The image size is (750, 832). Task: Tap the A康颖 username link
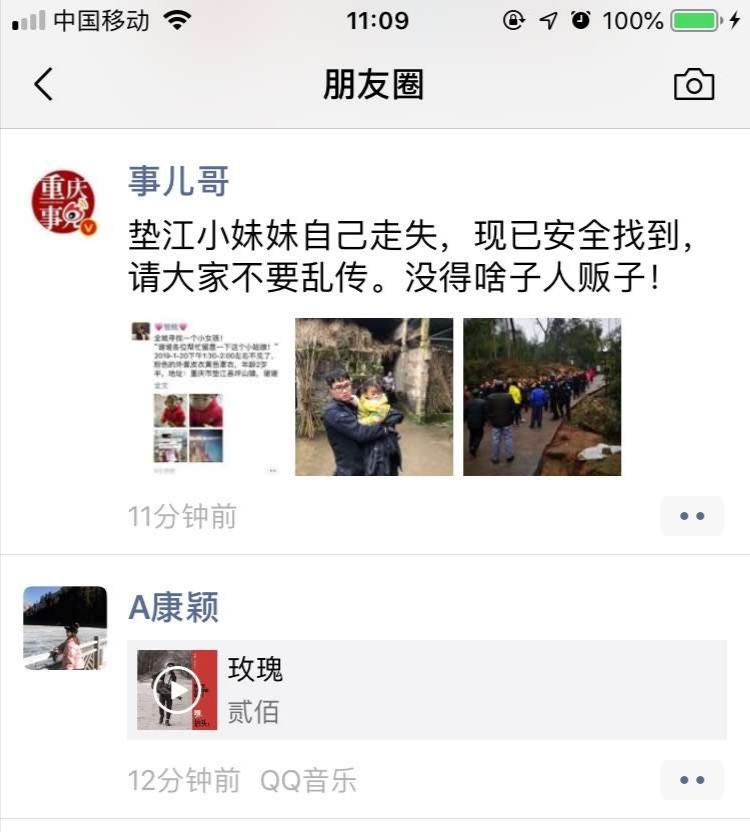pos(173,607)
